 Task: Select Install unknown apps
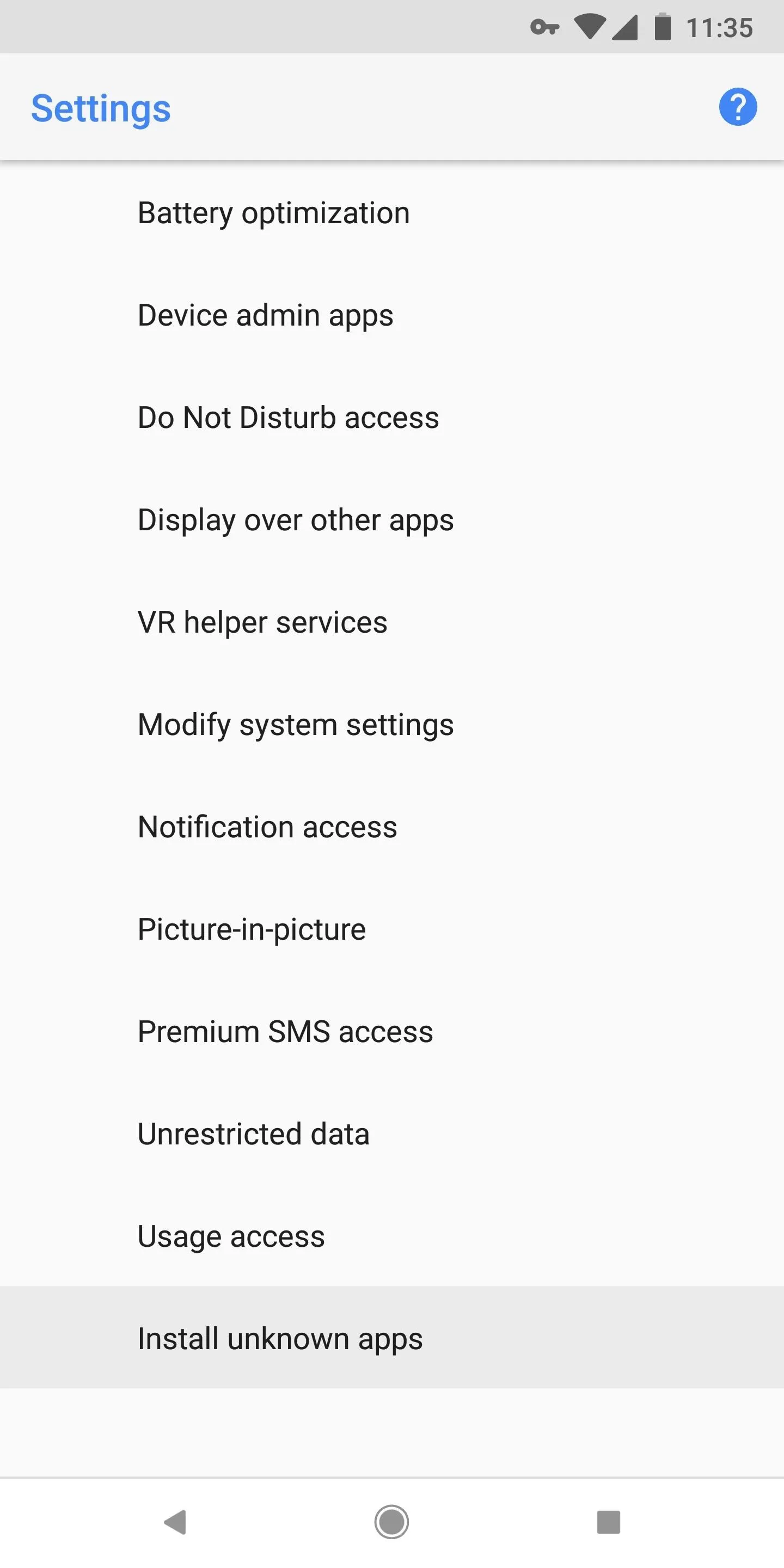[392, 1338]
